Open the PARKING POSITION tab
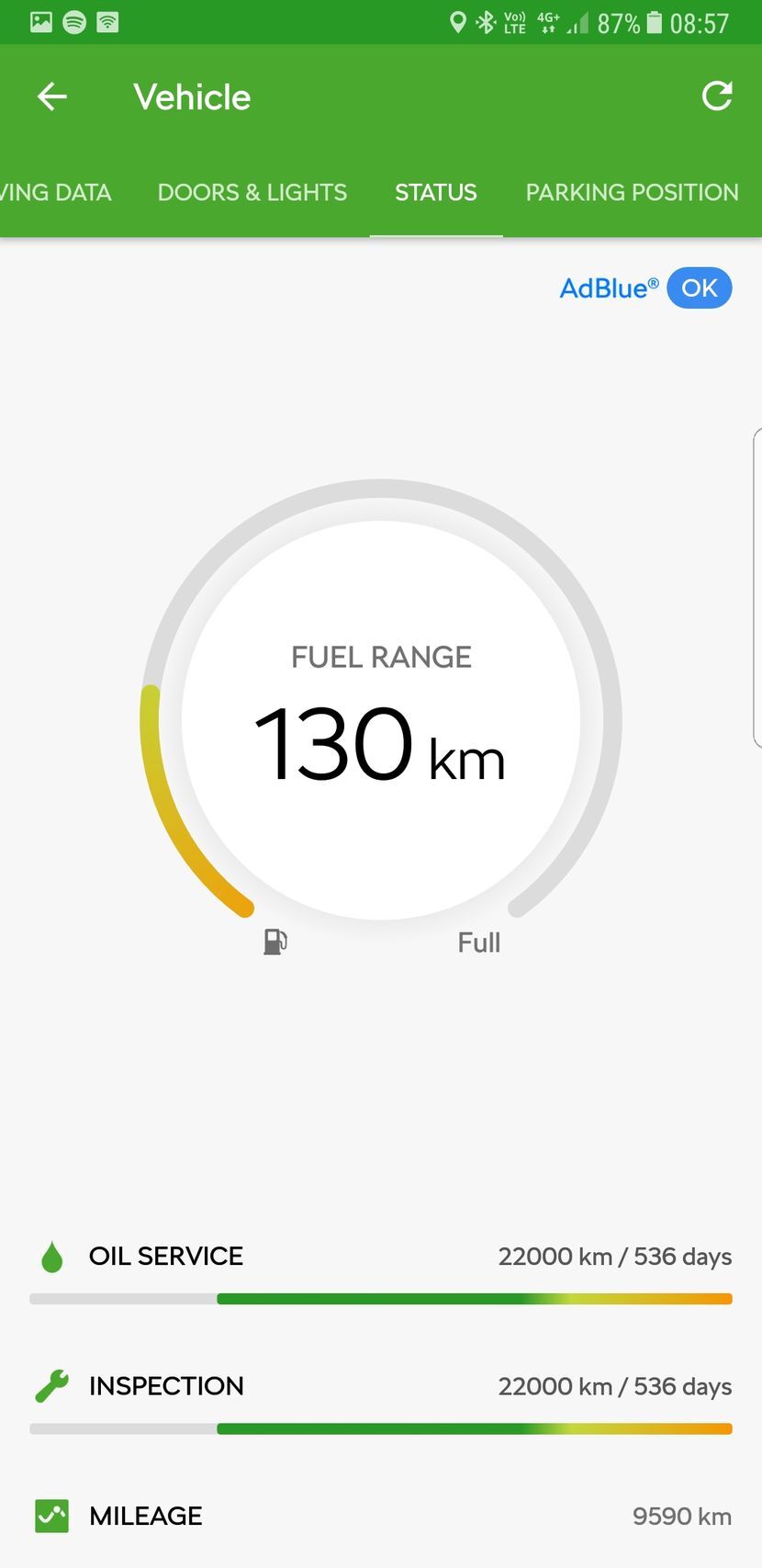The image size is (762, 1568). pyautogui.click(x=632, y=192)
